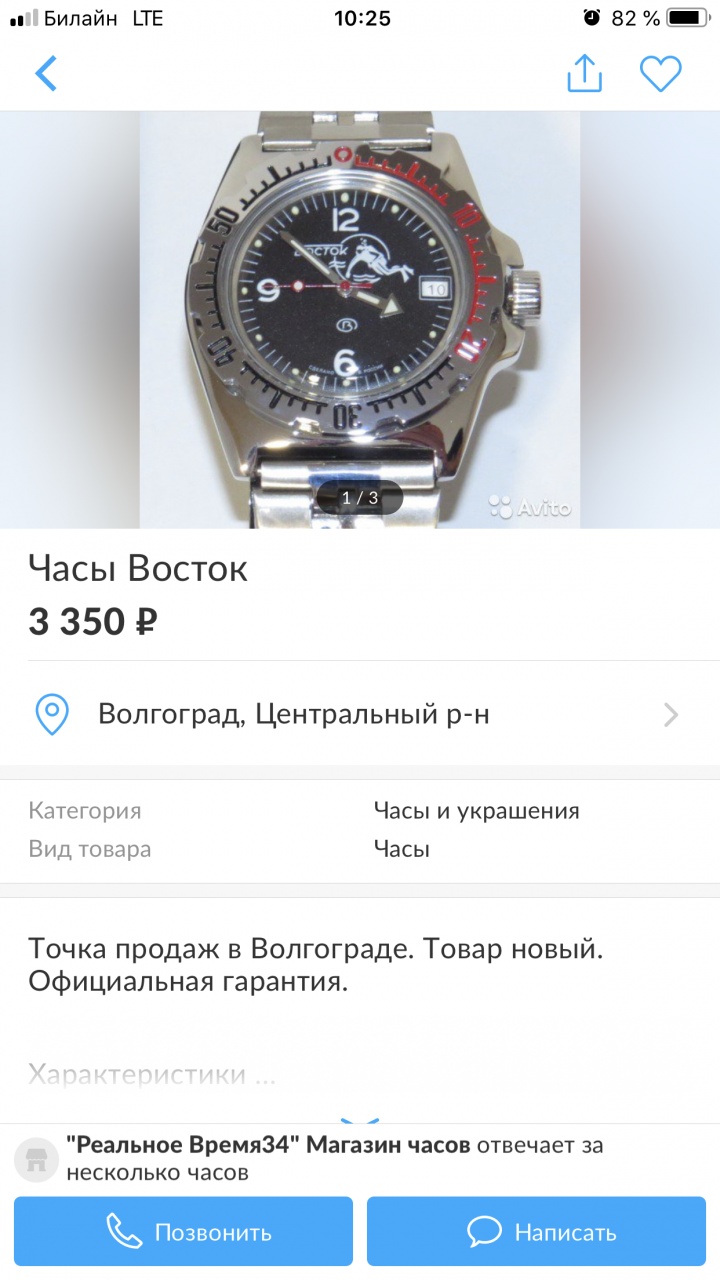The width and height of the screenshot is (720, 1280).
Task: Share this Vostok watch listing
Action: coord(585,74)
